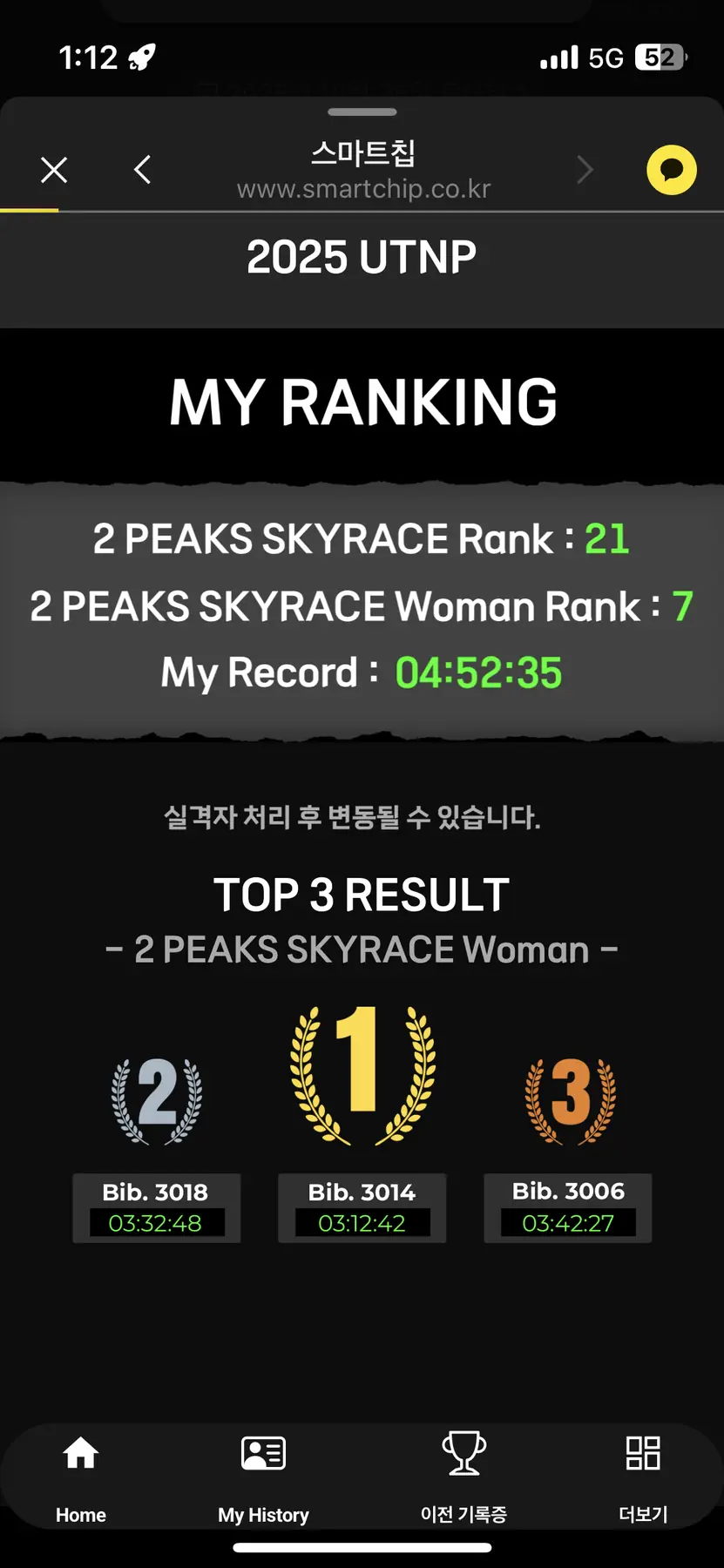Open the 더보기 menu tab
Screen dimensions: 724x1568
643,1472
